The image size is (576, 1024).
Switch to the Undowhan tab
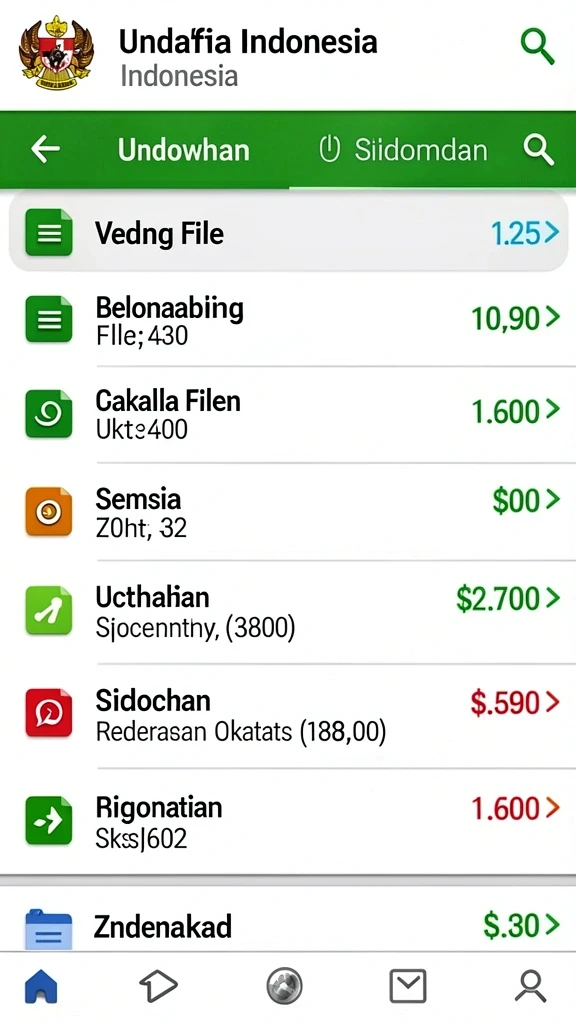click(184, 150)
